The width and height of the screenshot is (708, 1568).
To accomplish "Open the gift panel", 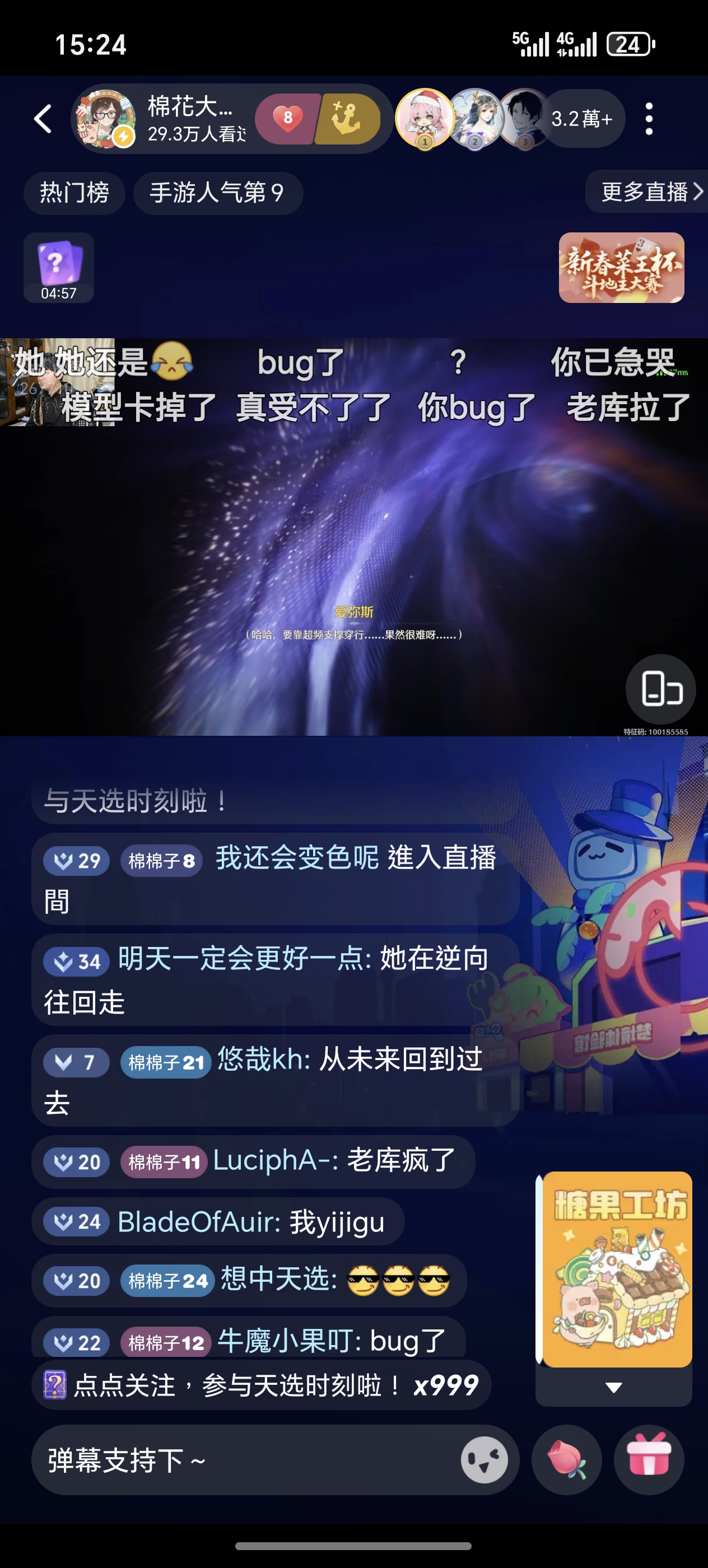I will pos(649,1460).
